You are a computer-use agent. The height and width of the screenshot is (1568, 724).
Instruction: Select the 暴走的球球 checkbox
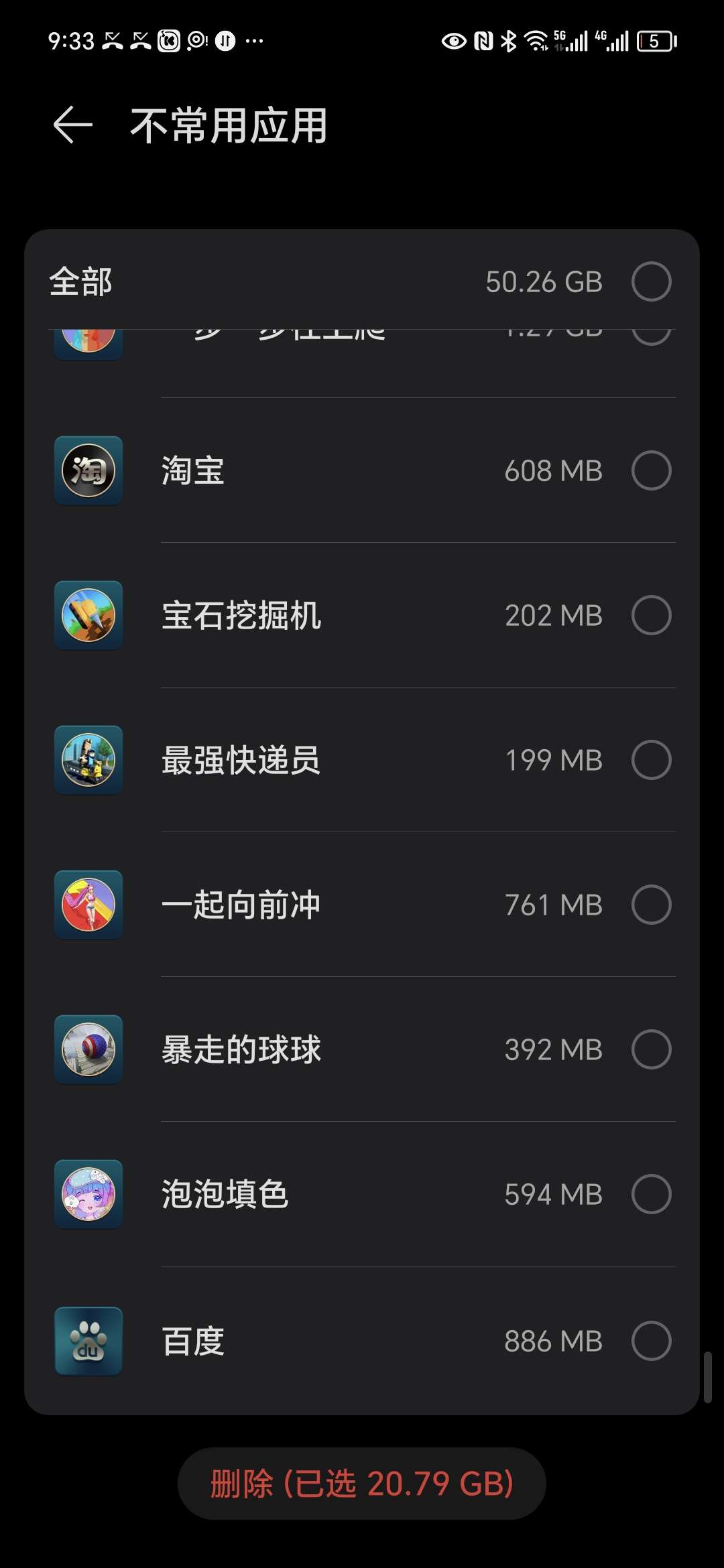[651, 1049]
